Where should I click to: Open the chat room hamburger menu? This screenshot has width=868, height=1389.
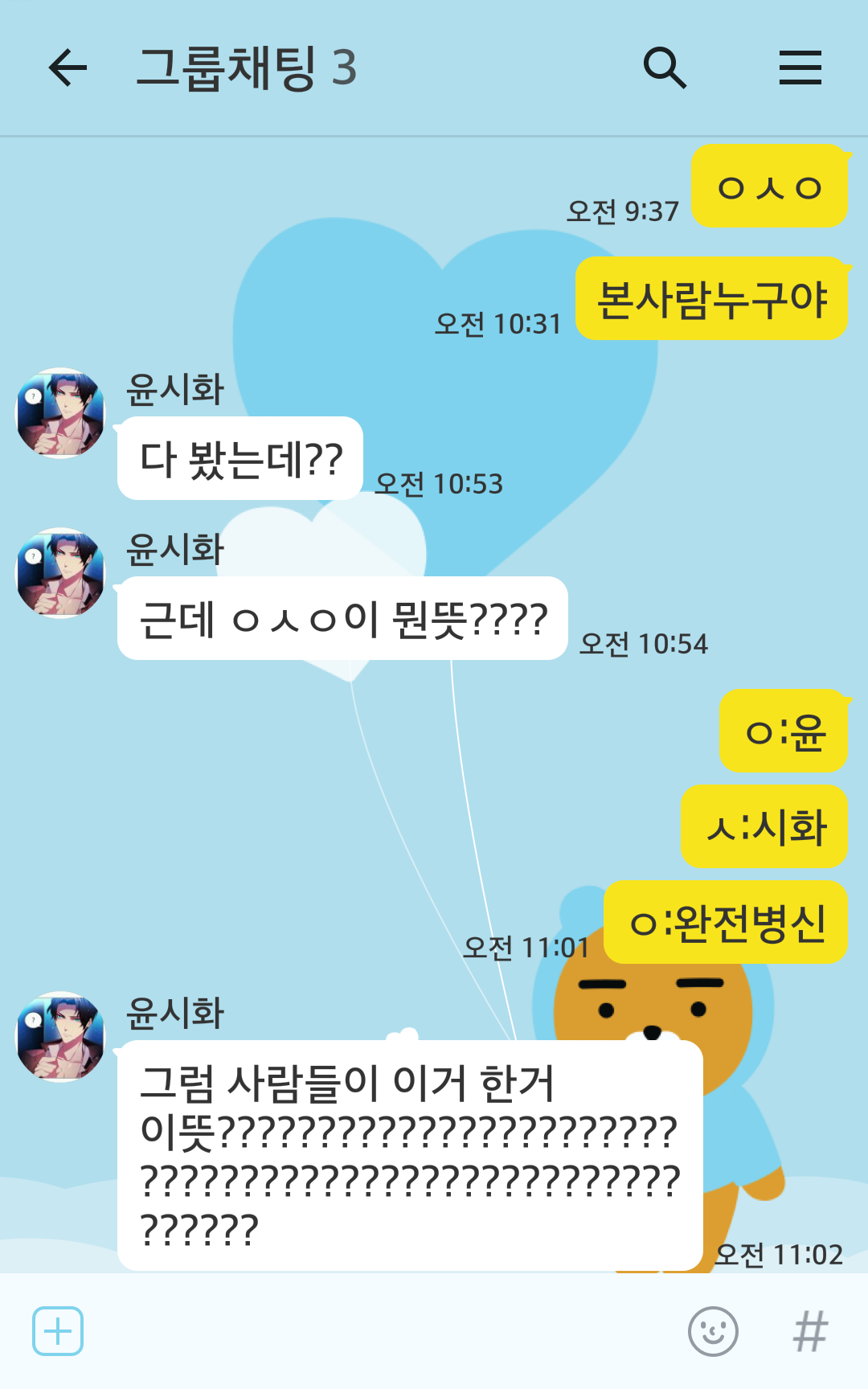[x=800, y=68]
